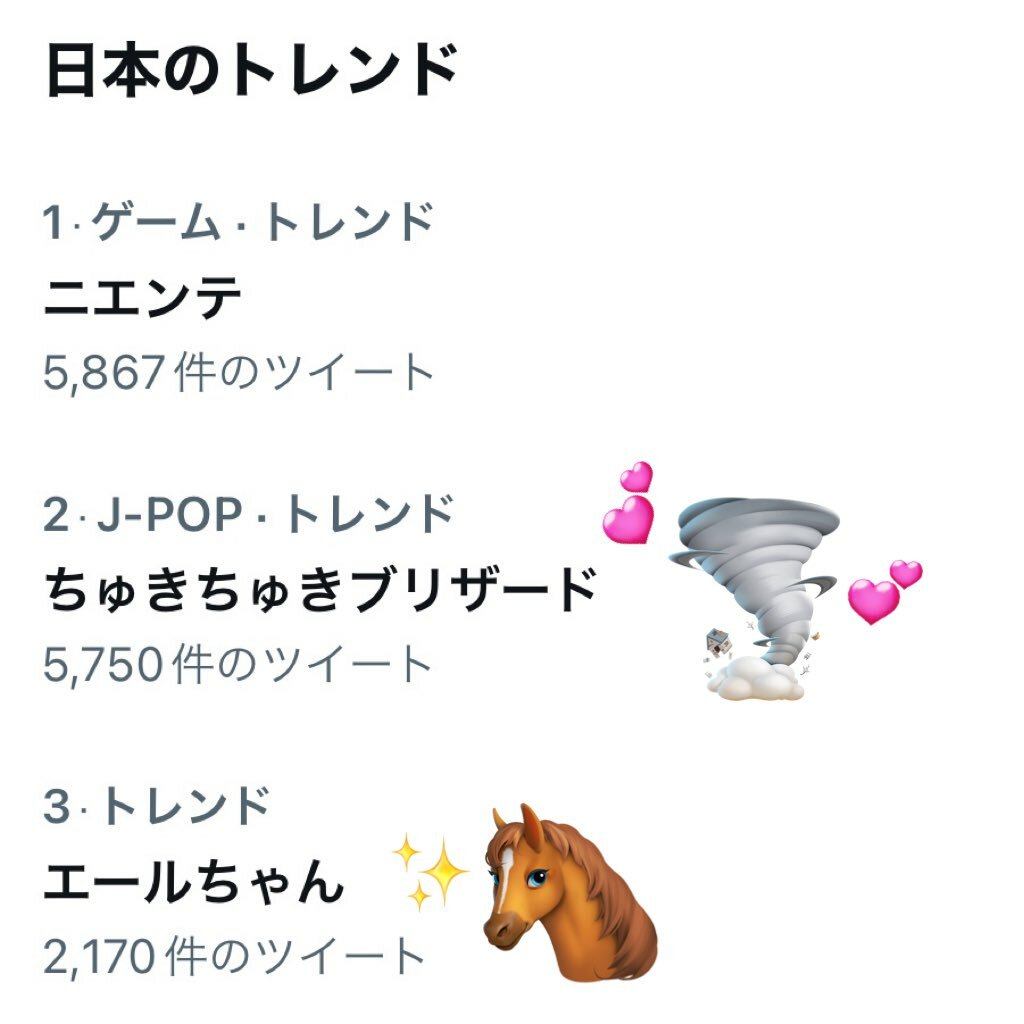The image size is (1024, 1024).
Task: Open the ニエンテ trend
Action: coord(142,299)
